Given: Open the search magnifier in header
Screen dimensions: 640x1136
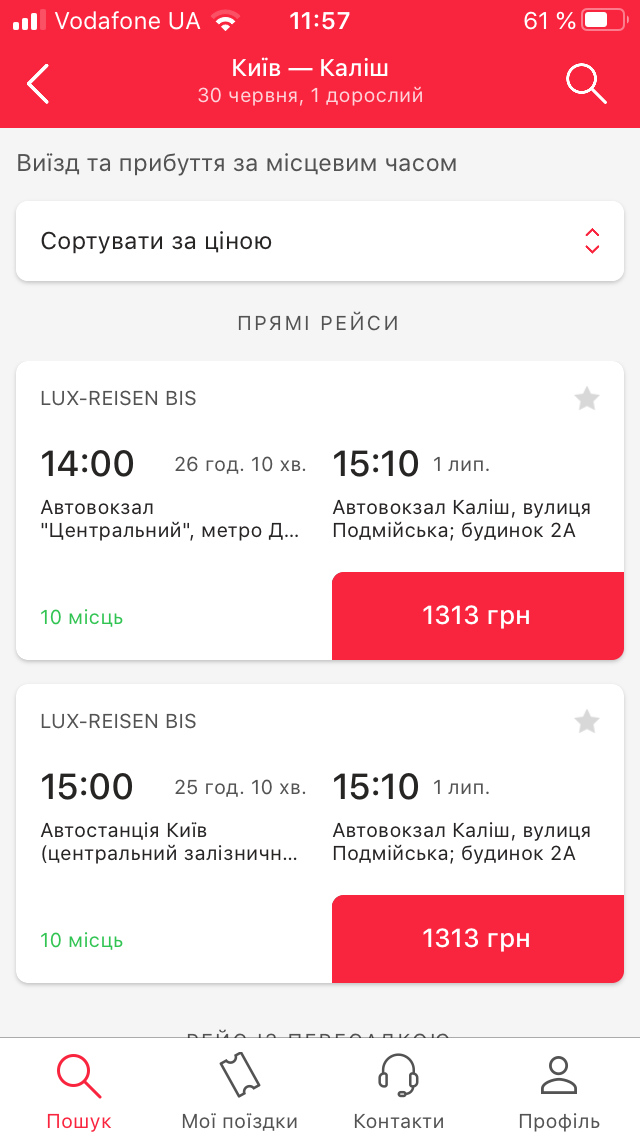Looking at the screenshot, I should coord(586,83).
